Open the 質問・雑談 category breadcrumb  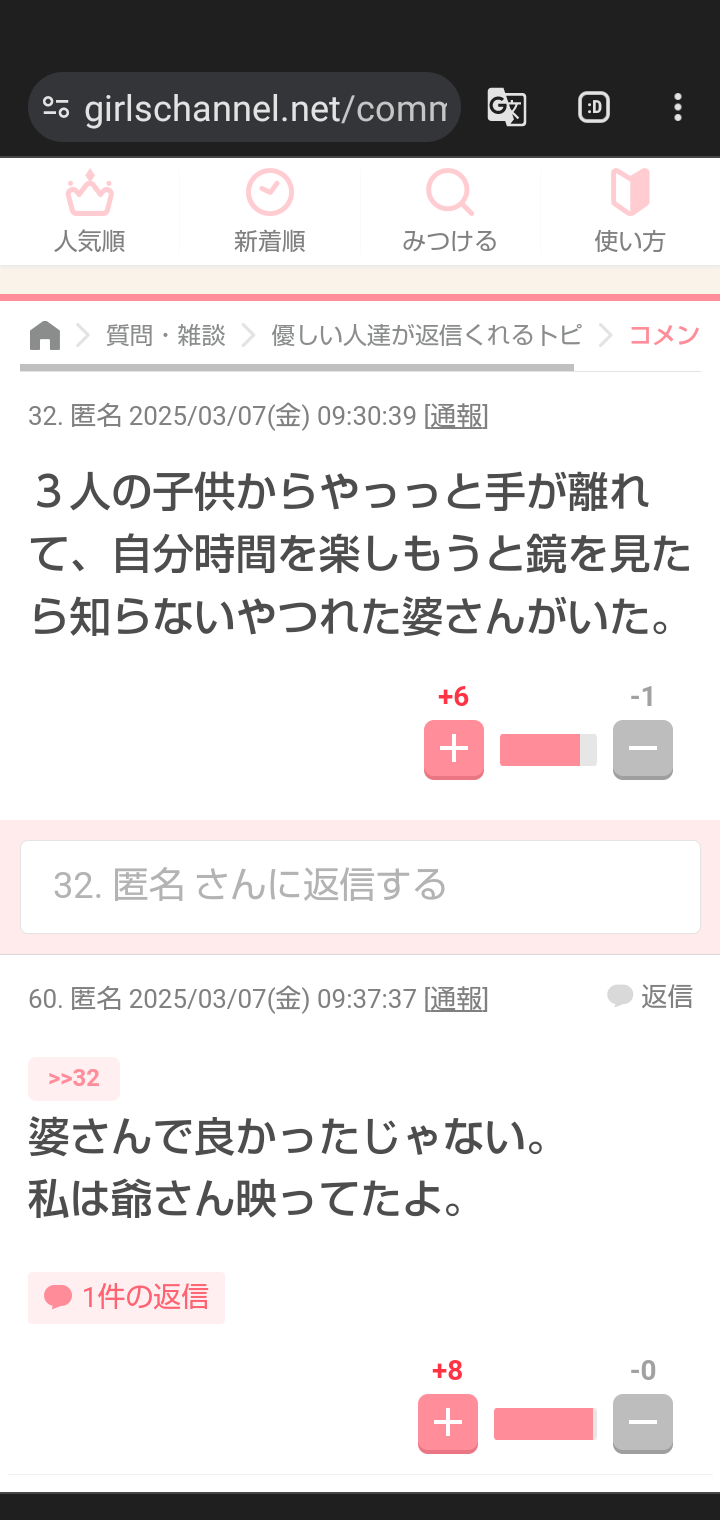tap(166, 336)
